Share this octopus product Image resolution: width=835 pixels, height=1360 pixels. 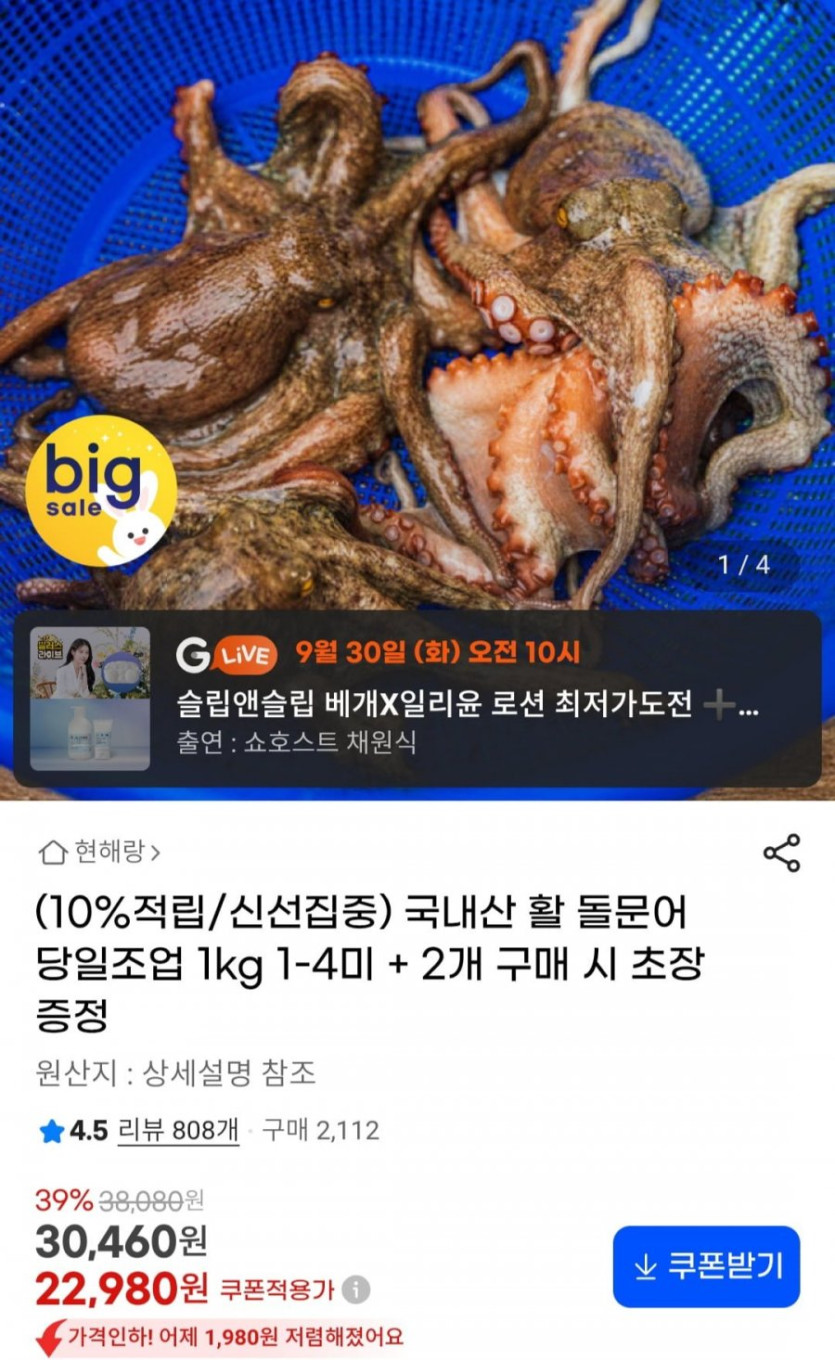(781, 852)
